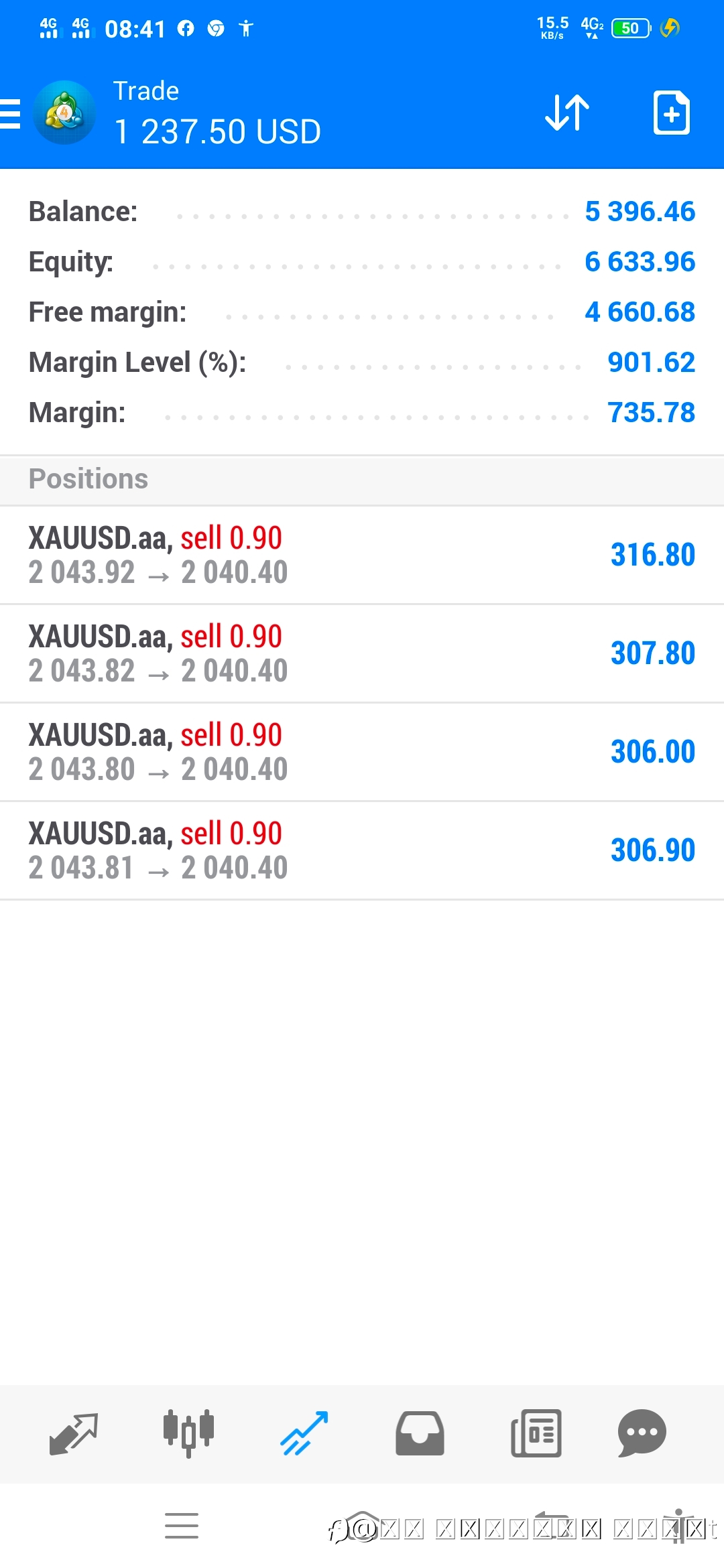The width and height of the screenshot is (724, 1568).
Task: Create a new order
Action: pyautogui.click(x=672, y=113)
